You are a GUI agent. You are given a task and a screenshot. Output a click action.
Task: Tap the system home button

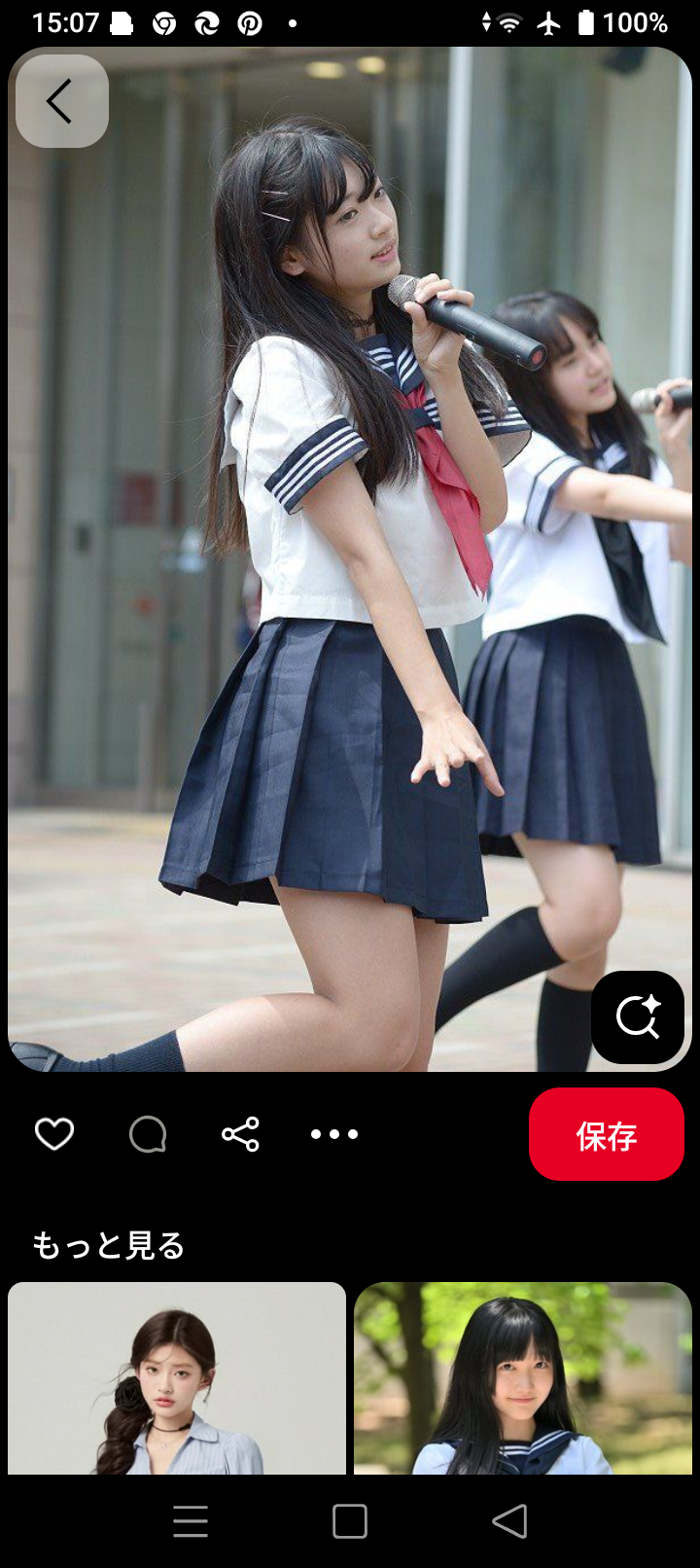pos(350,1521)
